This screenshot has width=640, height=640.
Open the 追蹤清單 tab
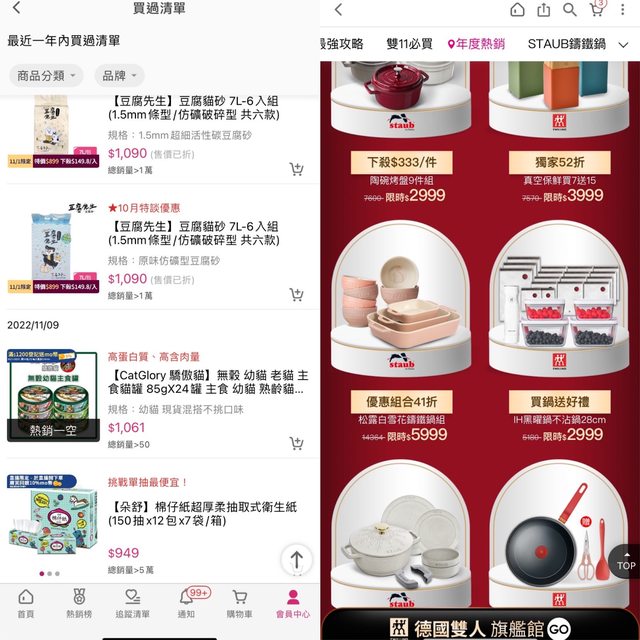(x=132, y=603)
